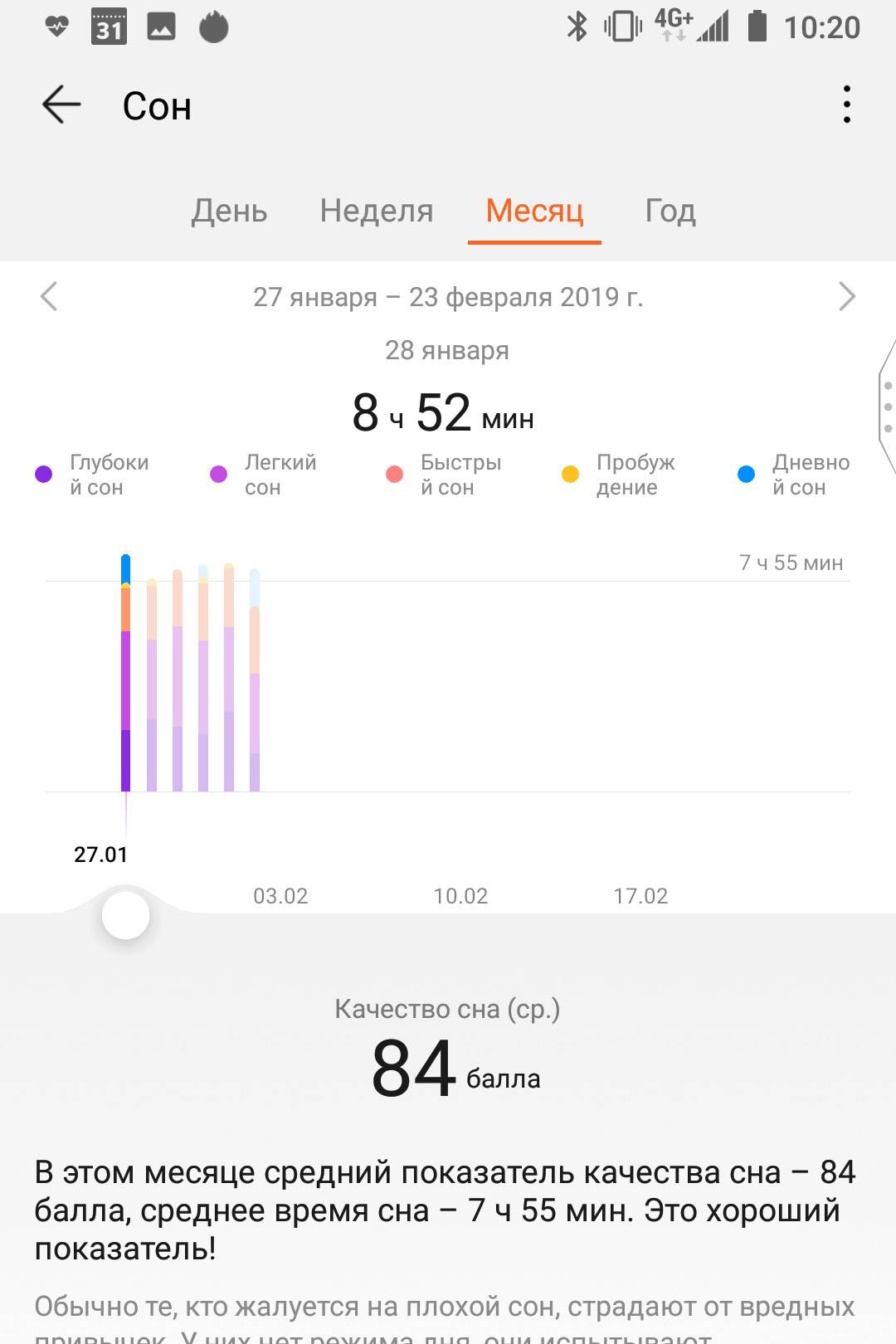Show the next month period
The width and height of the screenshot is (896, 1344).
(846, 296)
